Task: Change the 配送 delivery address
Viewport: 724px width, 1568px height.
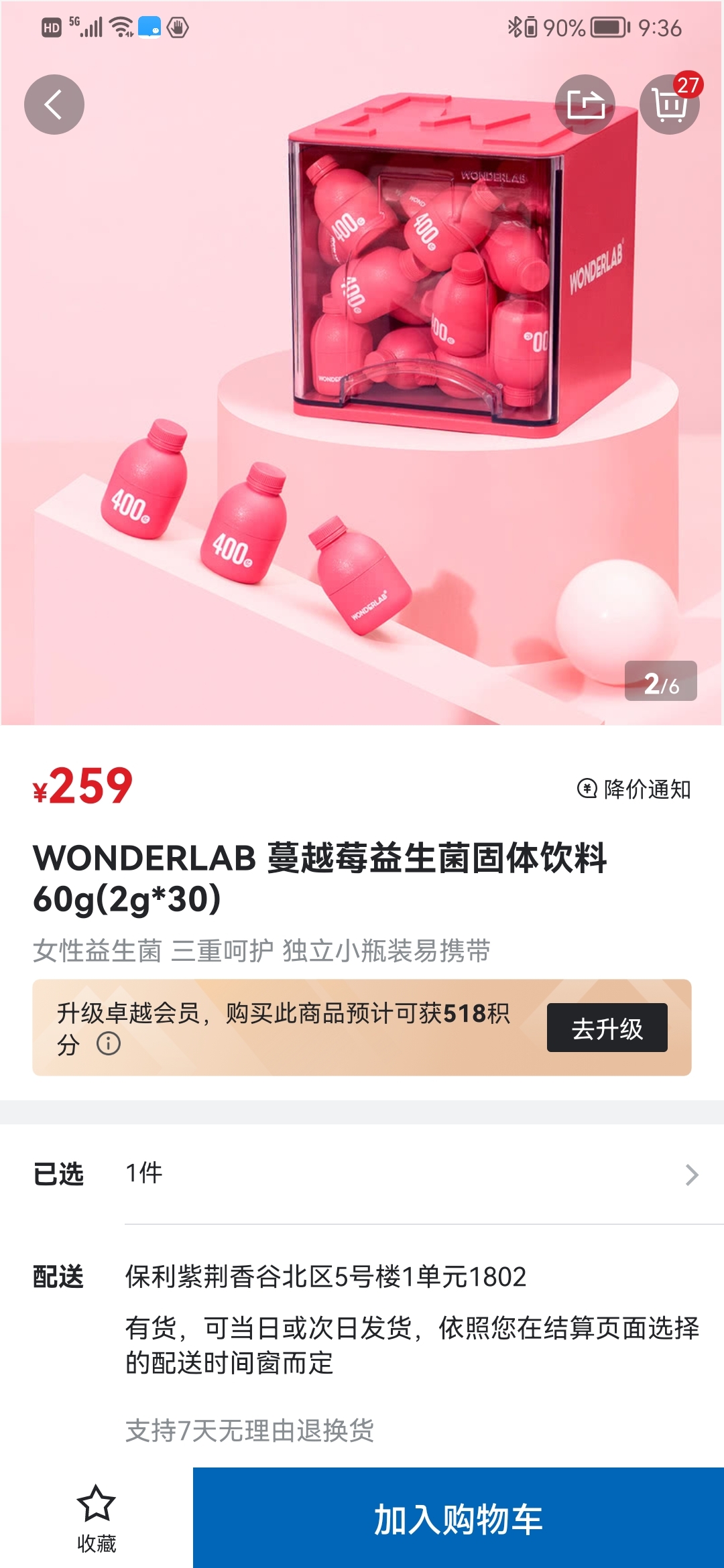Action: coord(326,1277)
